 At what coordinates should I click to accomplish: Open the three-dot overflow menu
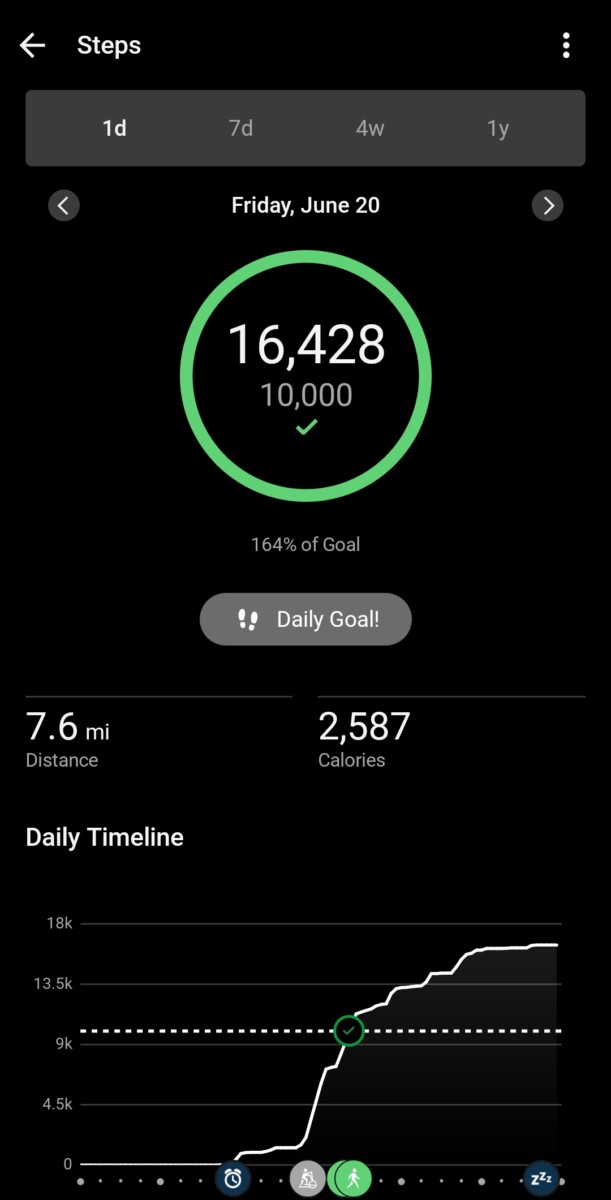pos(566,45)
